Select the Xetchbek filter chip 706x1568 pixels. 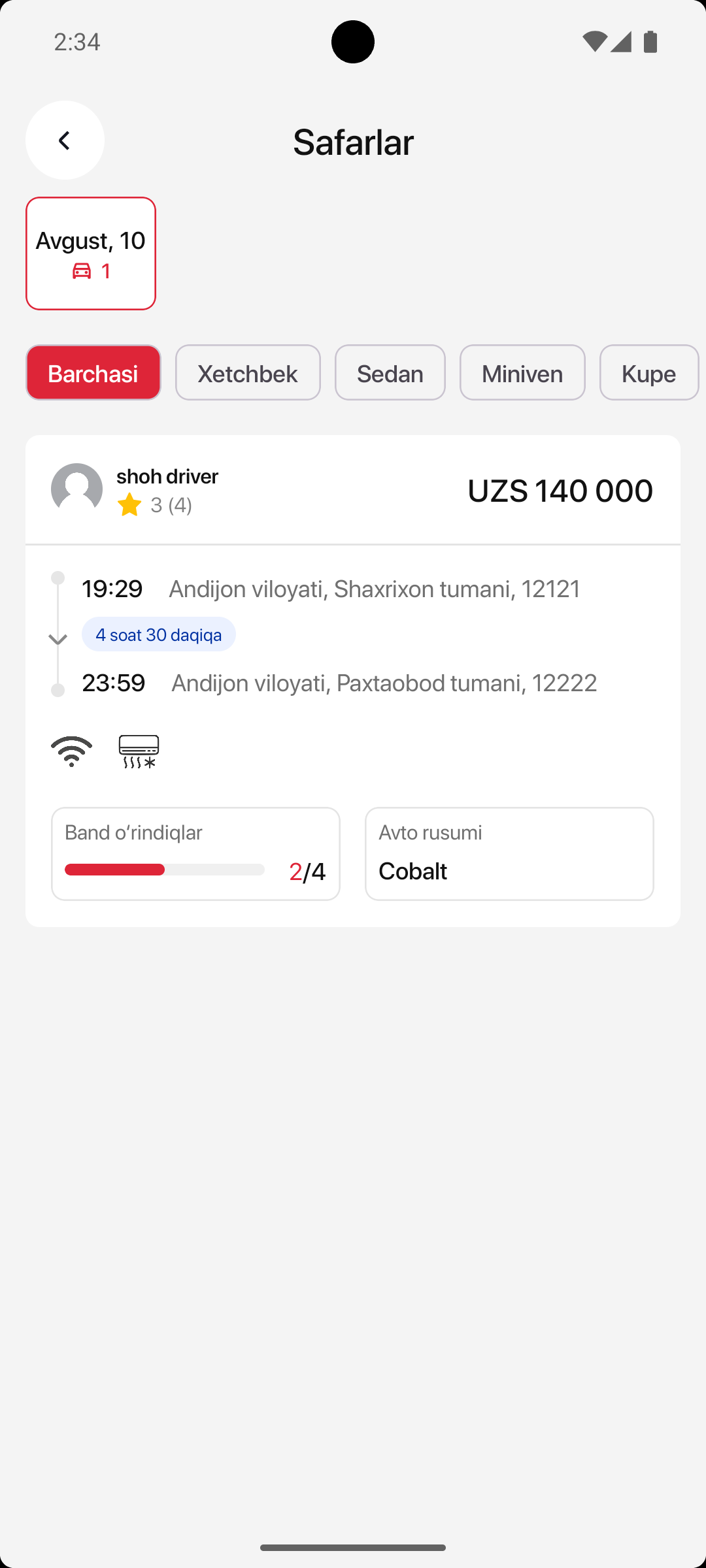[247, 372]
